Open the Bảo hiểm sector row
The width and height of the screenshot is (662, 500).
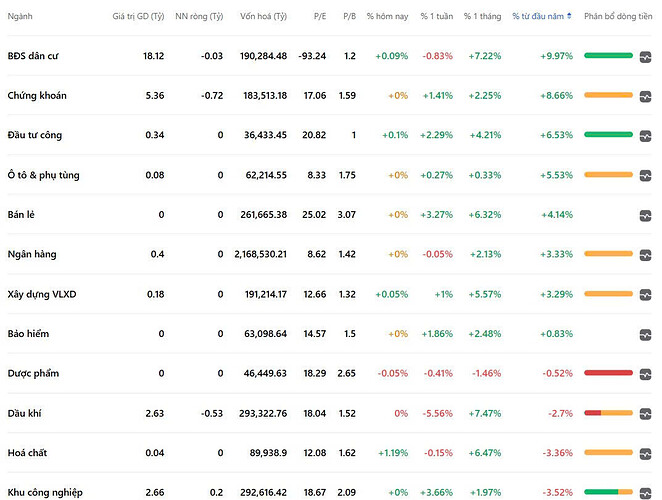(x=28, y=334)
